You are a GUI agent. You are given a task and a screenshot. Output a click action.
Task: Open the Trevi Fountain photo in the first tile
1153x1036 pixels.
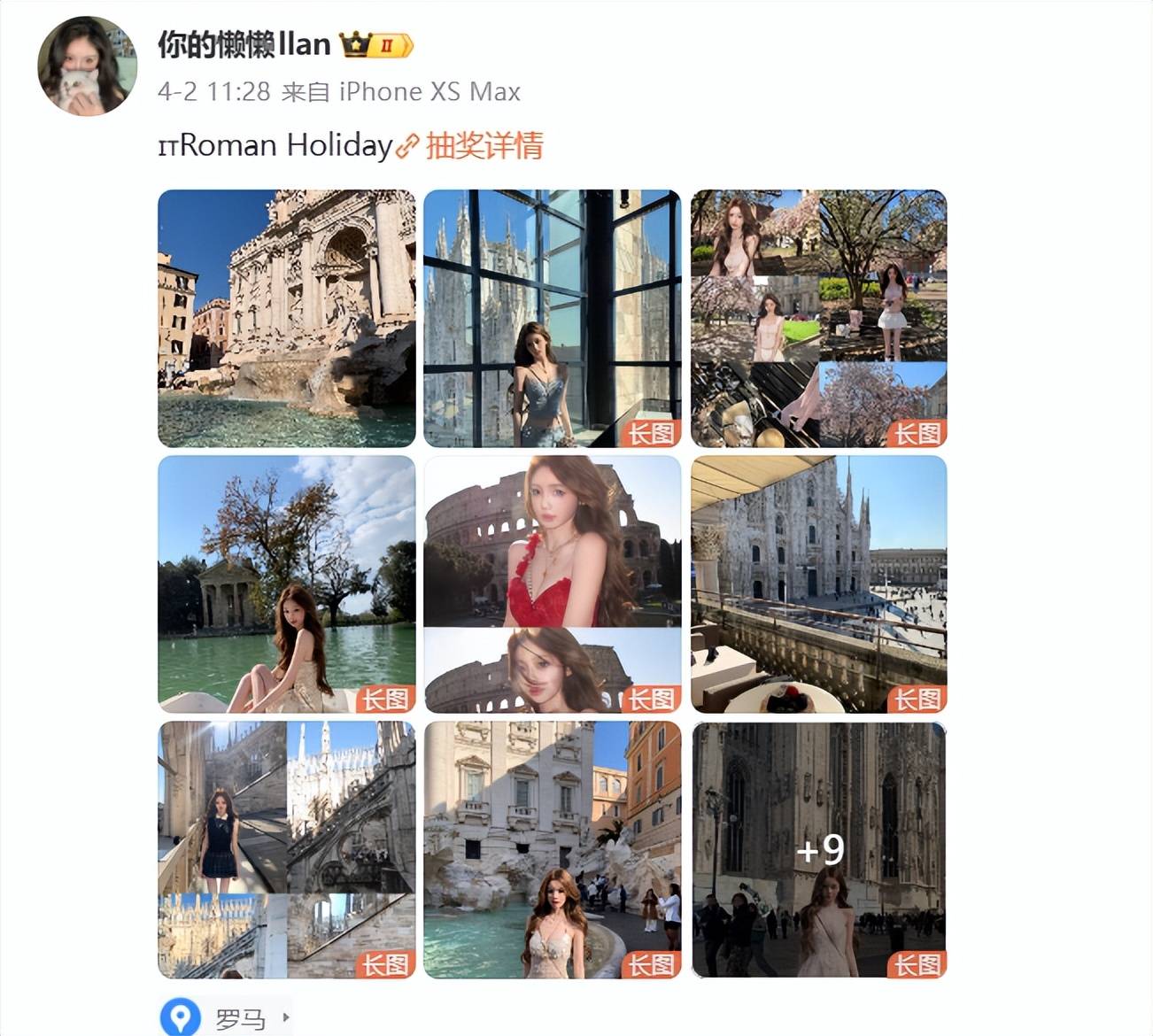tap(286, 318)
